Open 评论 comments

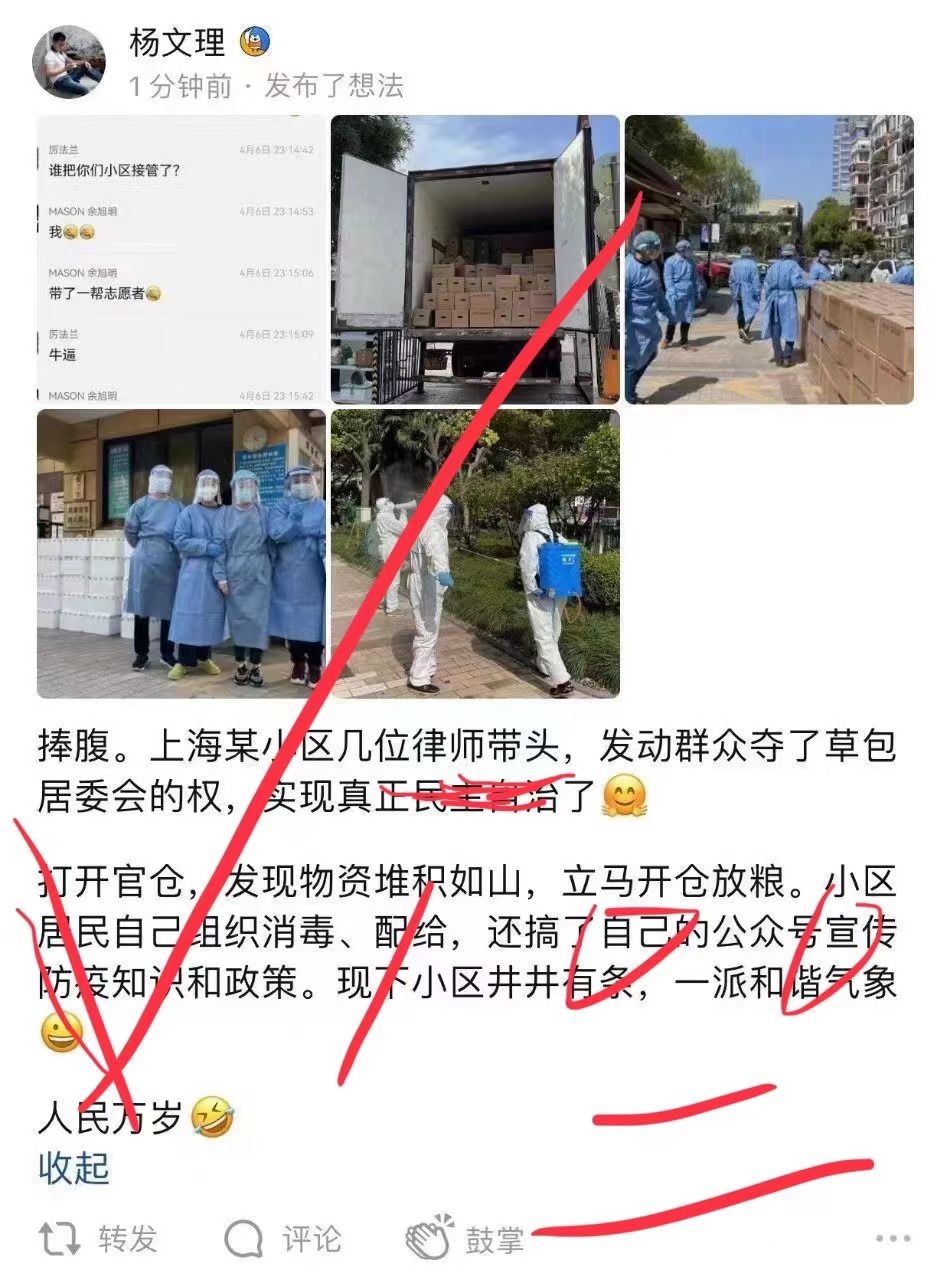285,1239
